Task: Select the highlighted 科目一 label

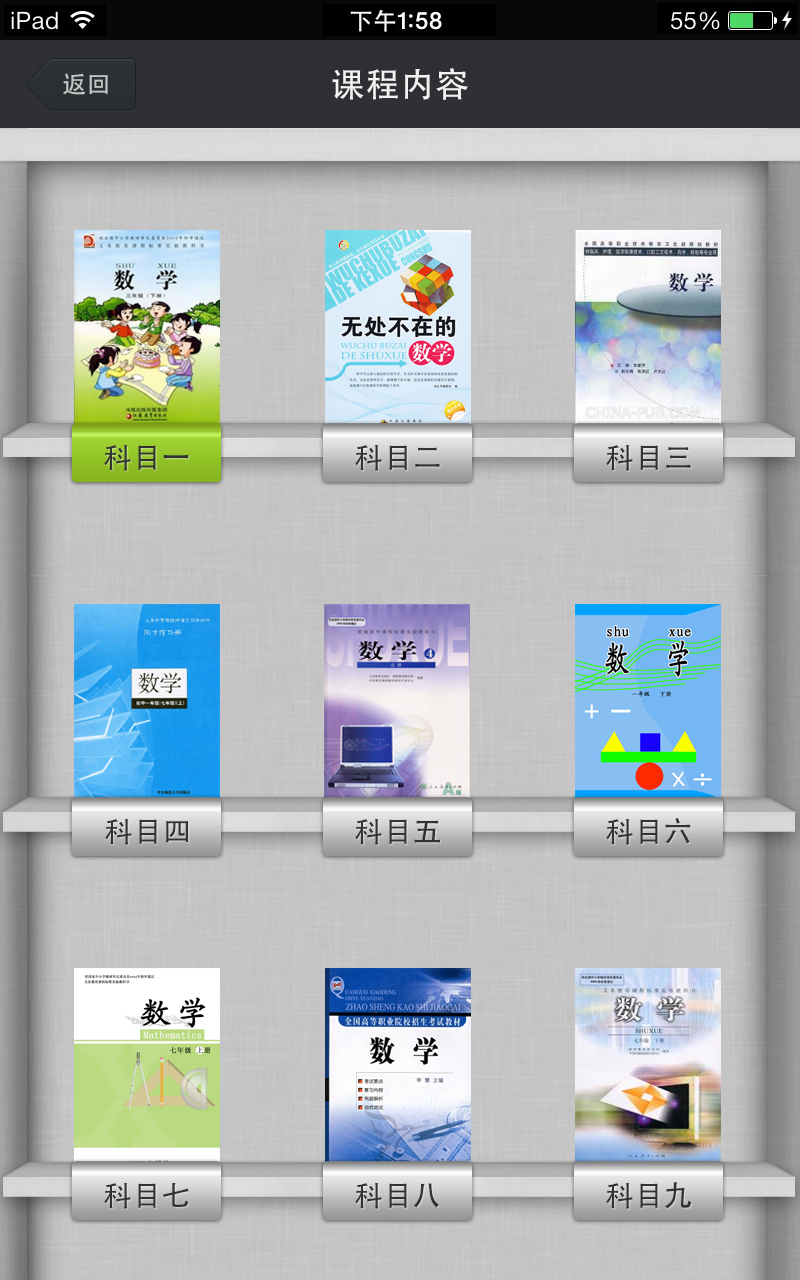Action: point(146,457)
